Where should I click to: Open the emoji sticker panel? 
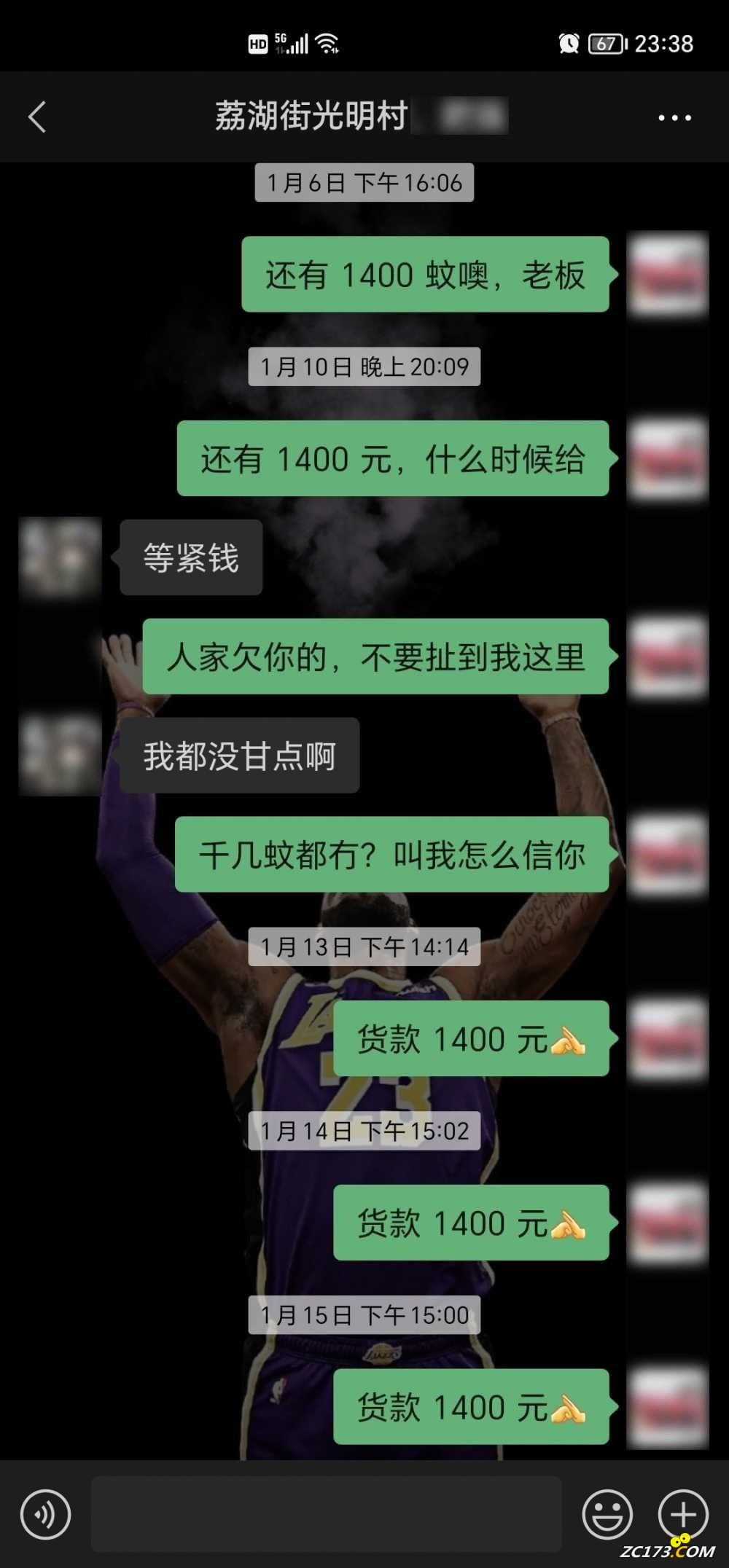point(607,1515)
